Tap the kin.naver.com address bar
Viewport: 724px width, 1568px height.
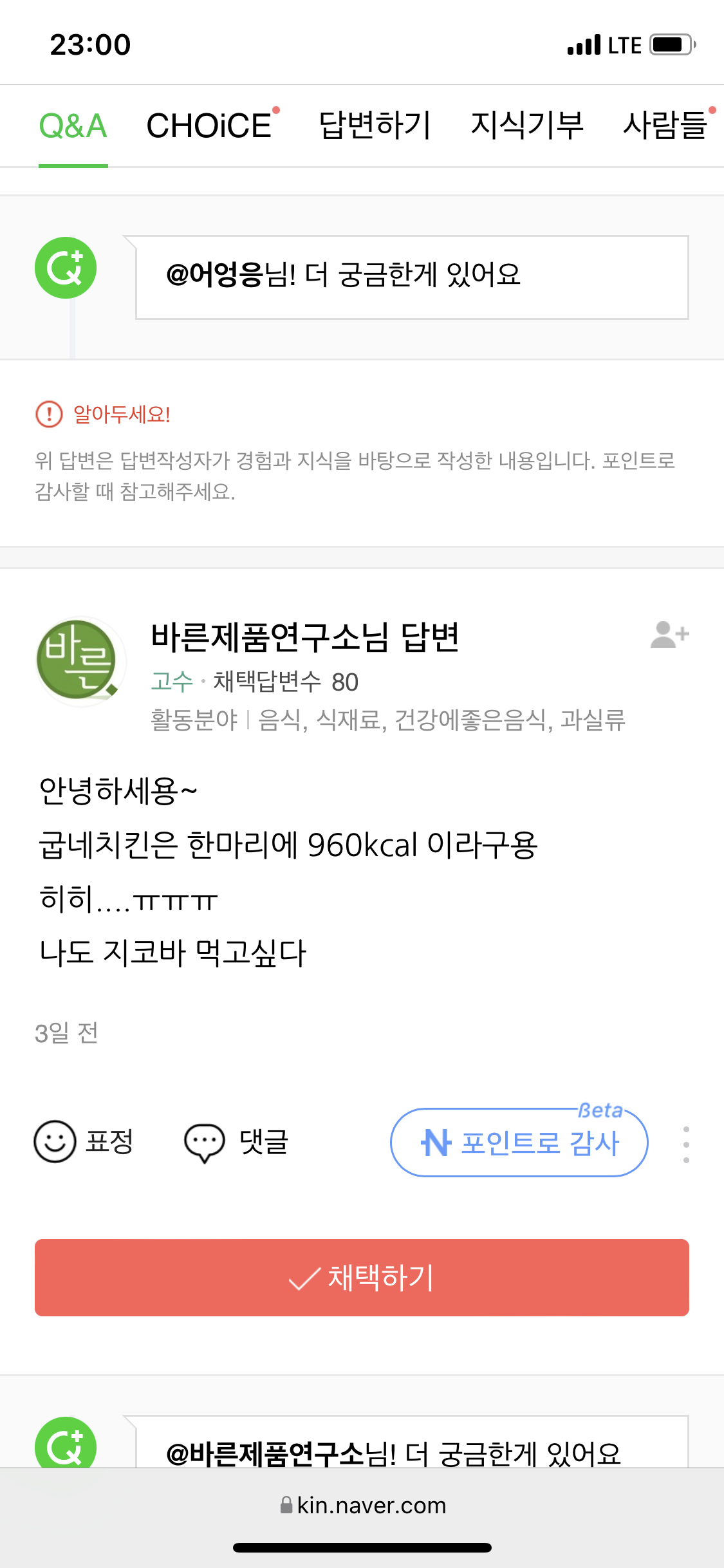(363, 1506)
